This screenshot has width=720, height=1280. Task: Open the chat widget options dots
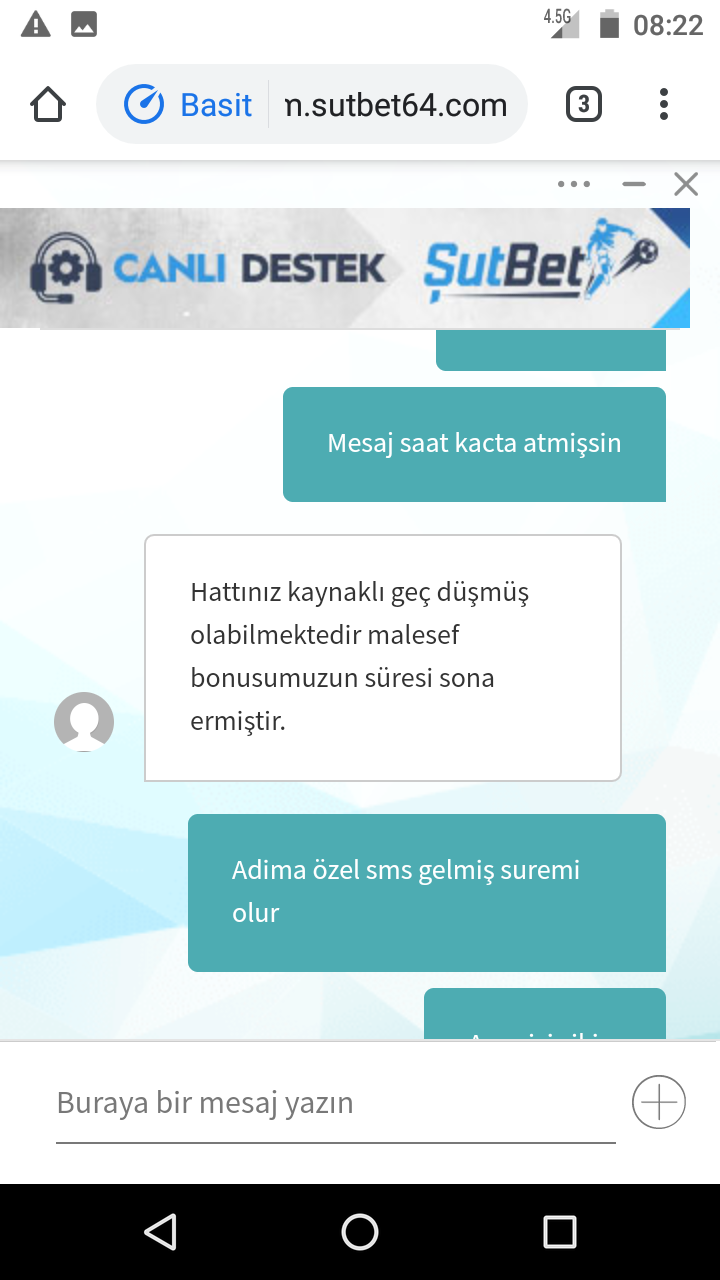click(574, 184)
